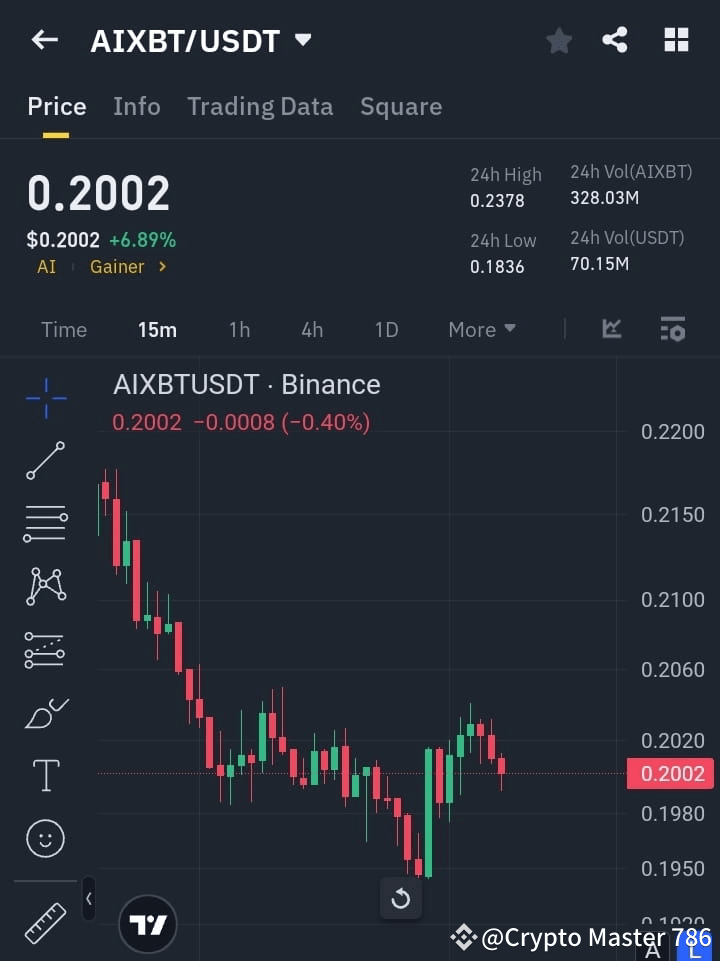Viewport: 720px width, 961px height.
Task: Select the trend line drawing tool
Action: 45,461
